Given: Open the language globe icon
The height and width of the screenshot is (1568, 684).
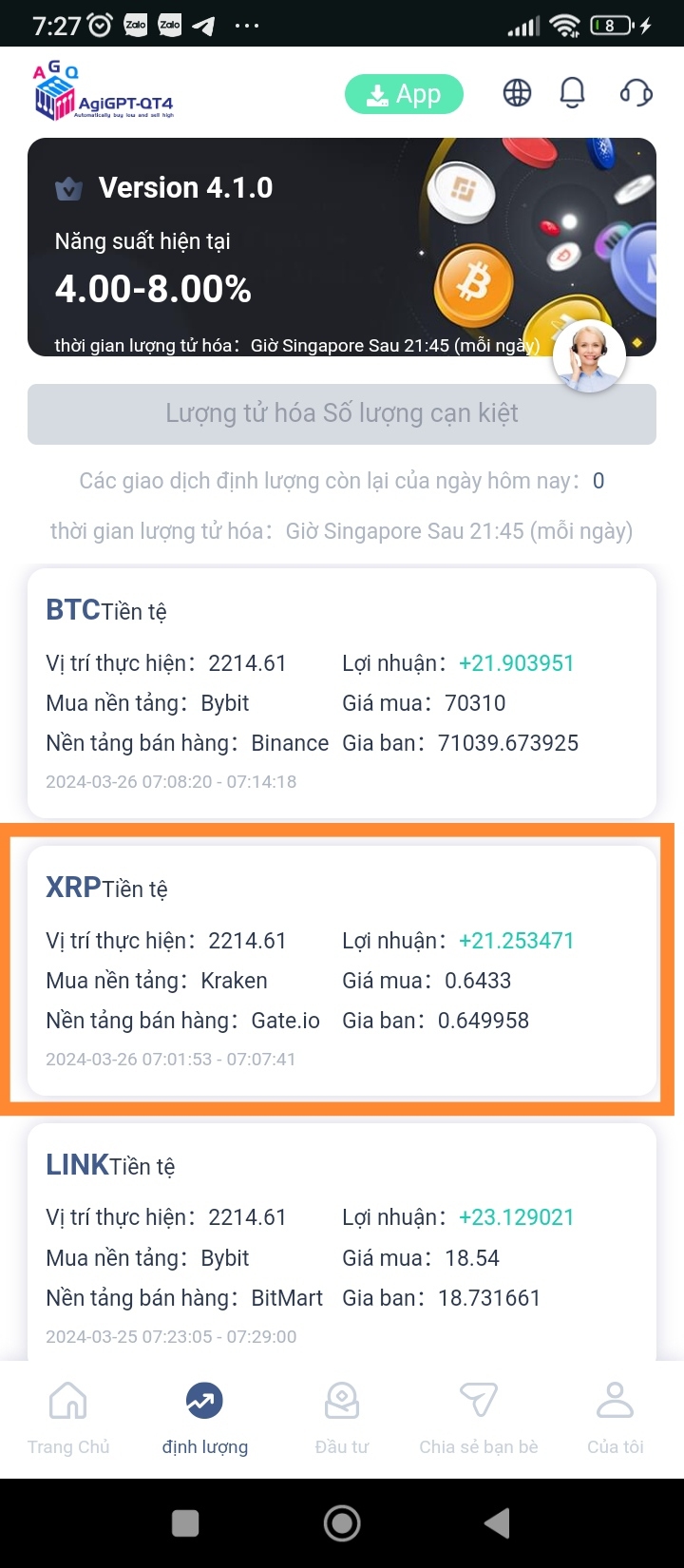Looking at the screenshot, I should tap(517, 92).
